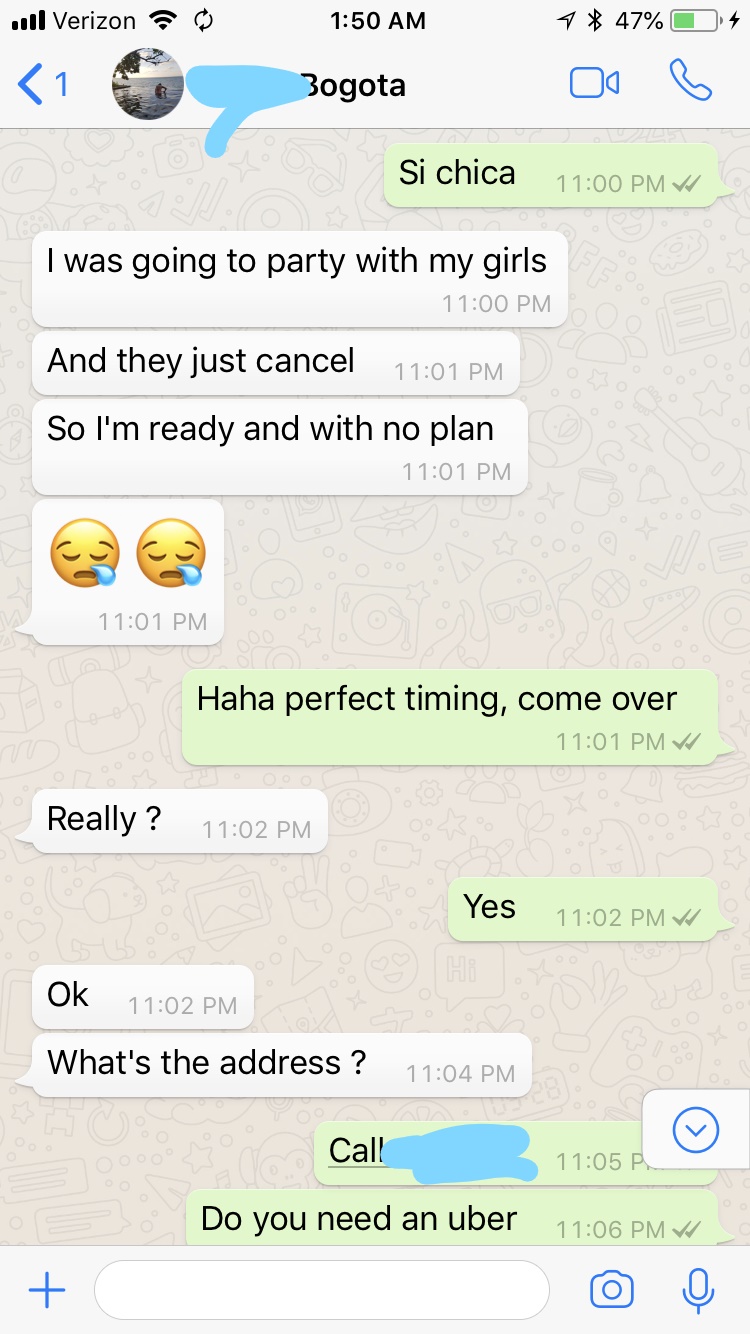Go back to the chats list
Image resolution: width=750 pixels, height=1334 pixels.
point(42,84)
